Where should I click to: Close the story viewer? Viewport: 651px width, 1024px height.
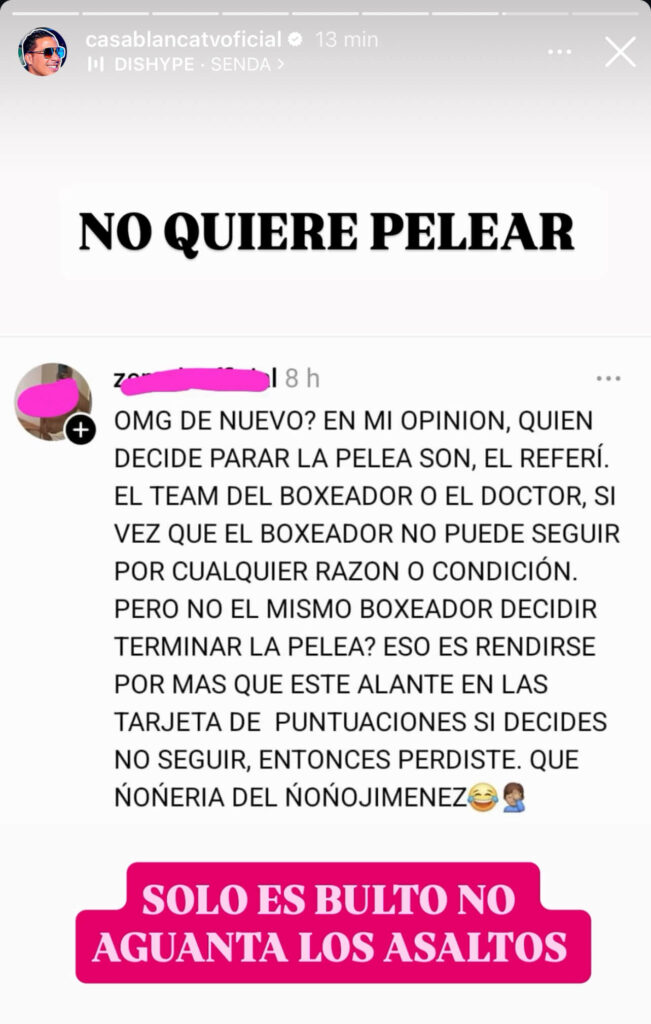pos(620,52)
